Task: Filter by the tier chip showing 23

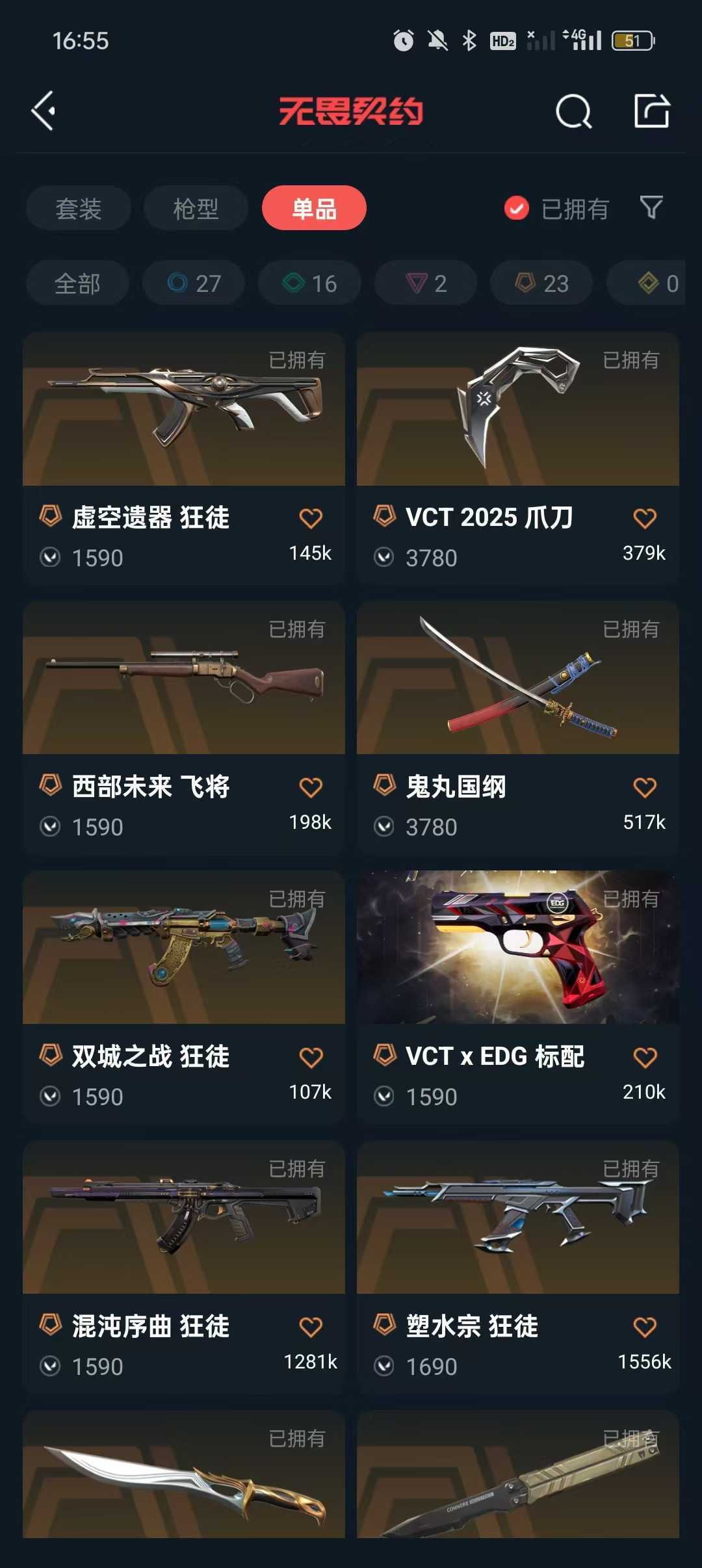Action: [541, 283]
